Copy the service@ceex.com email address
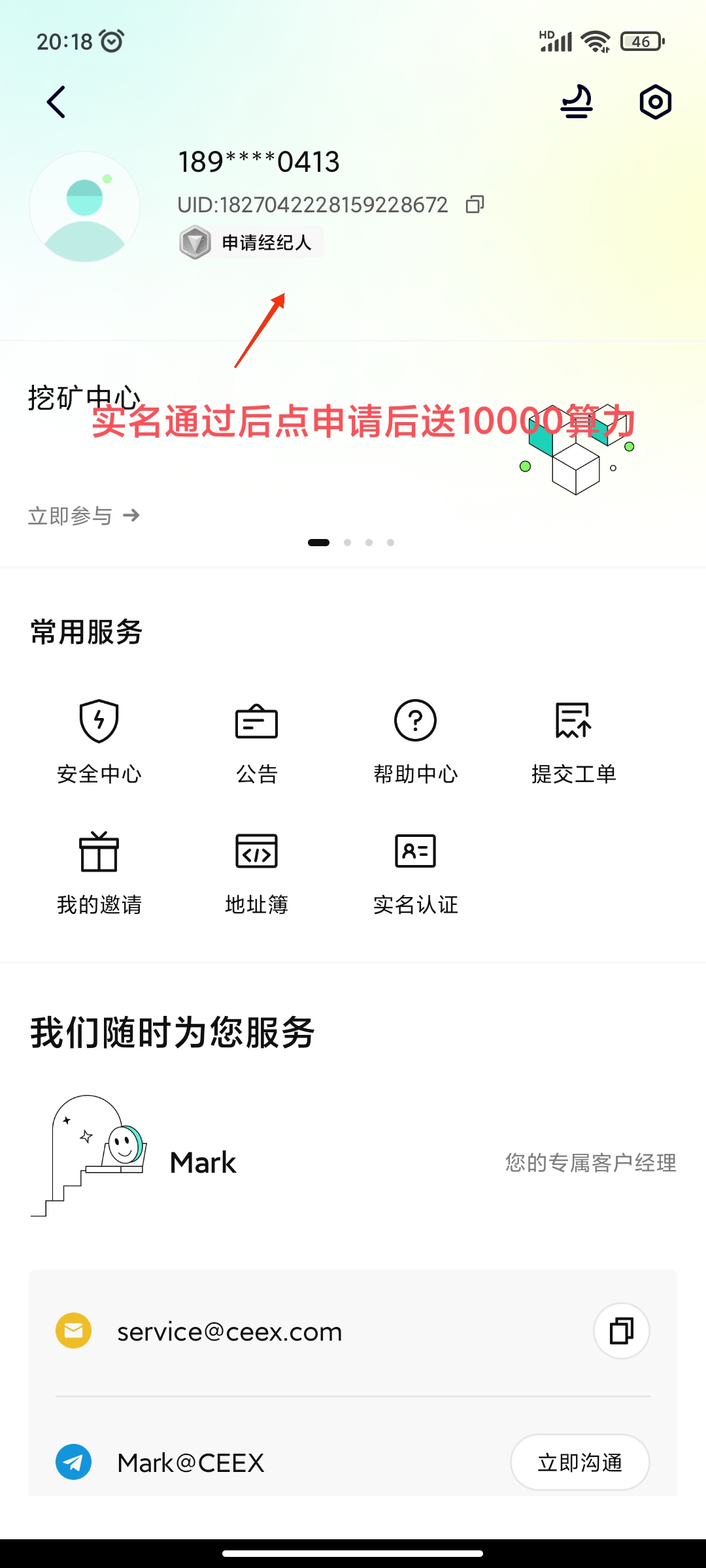This screenshot has height=1568, width=706. point(622,1331)
